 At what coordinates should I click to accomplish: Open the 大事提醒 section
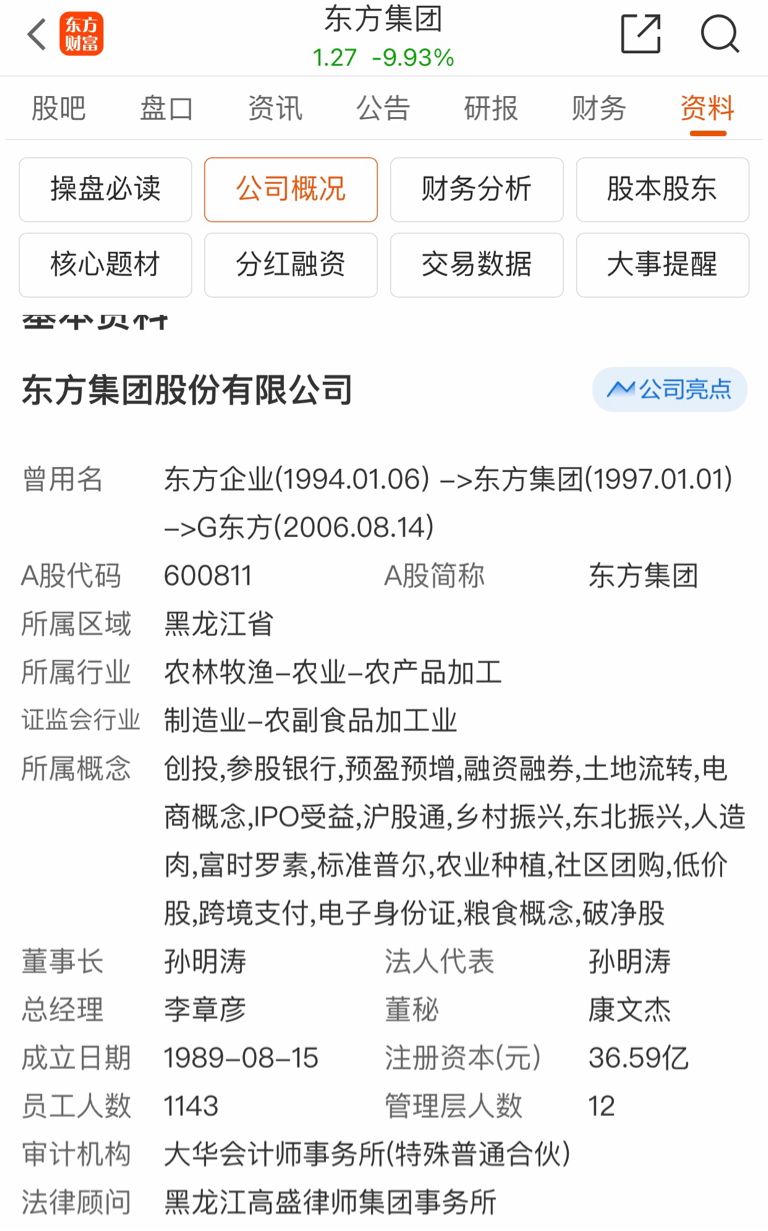pyautogui.click(x=662, y=265)
